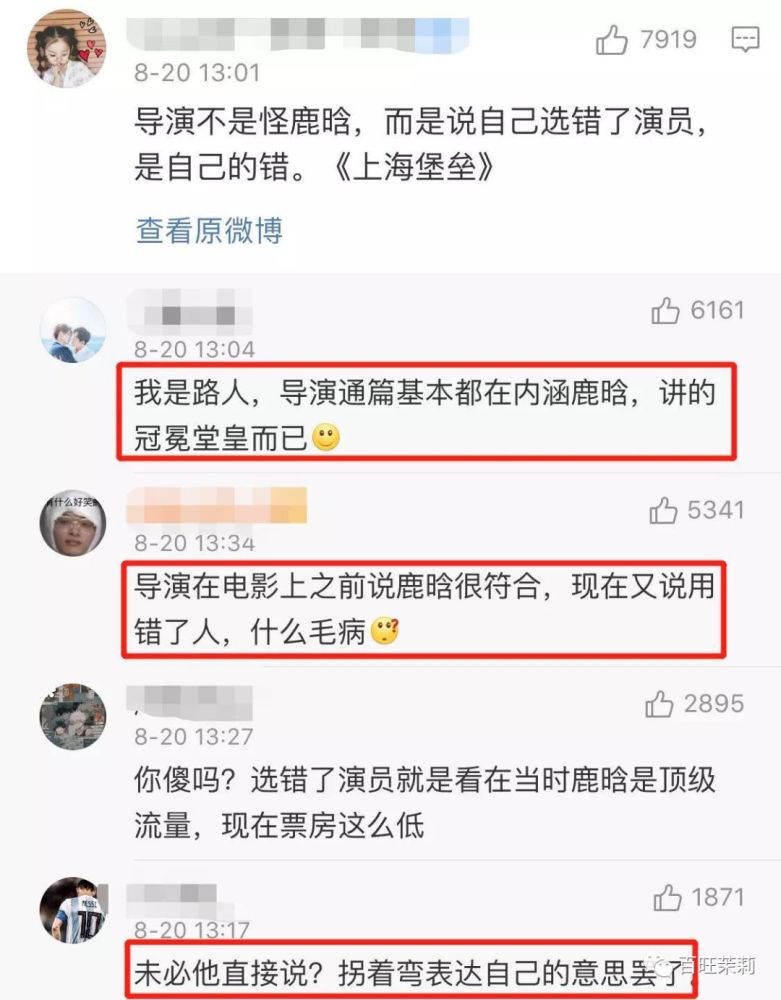Like the comment with 6161 likes
Image resolution: width=781 pixels, height=1000 pixels.
pos(666,311)
